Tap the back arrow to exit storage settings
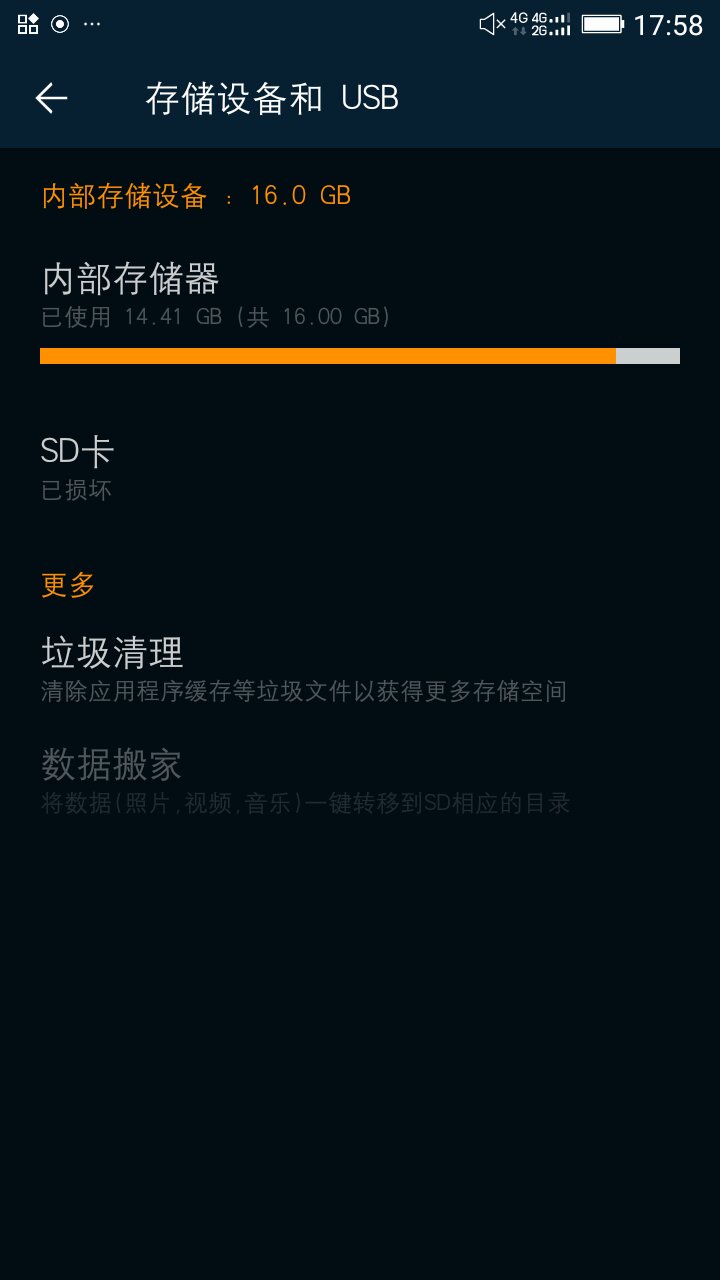 click(x=50, y=97)
